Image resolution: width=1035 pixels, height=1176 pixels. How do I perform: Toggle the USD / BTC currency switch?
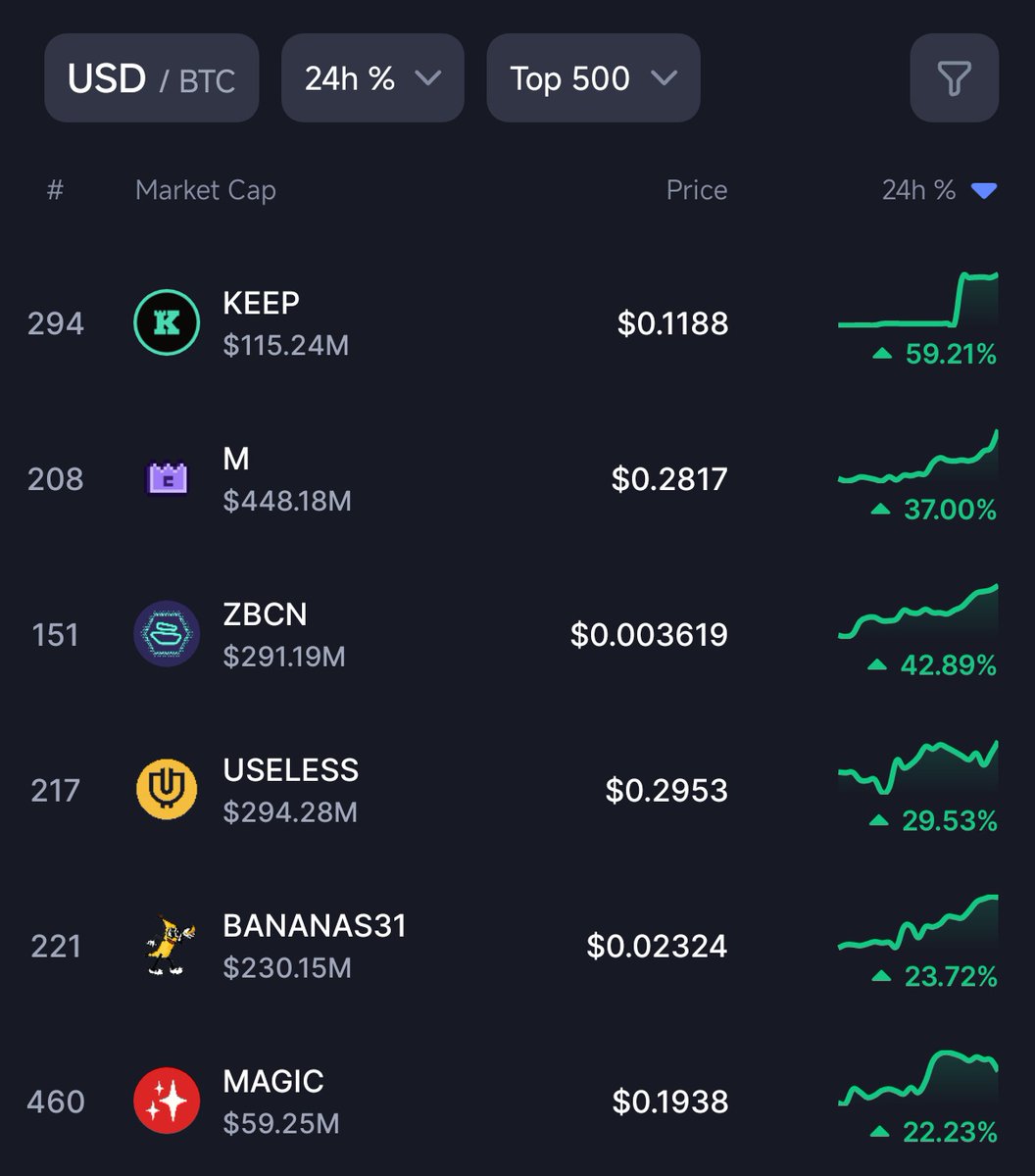pyautogui.click(x=151, y=78)
